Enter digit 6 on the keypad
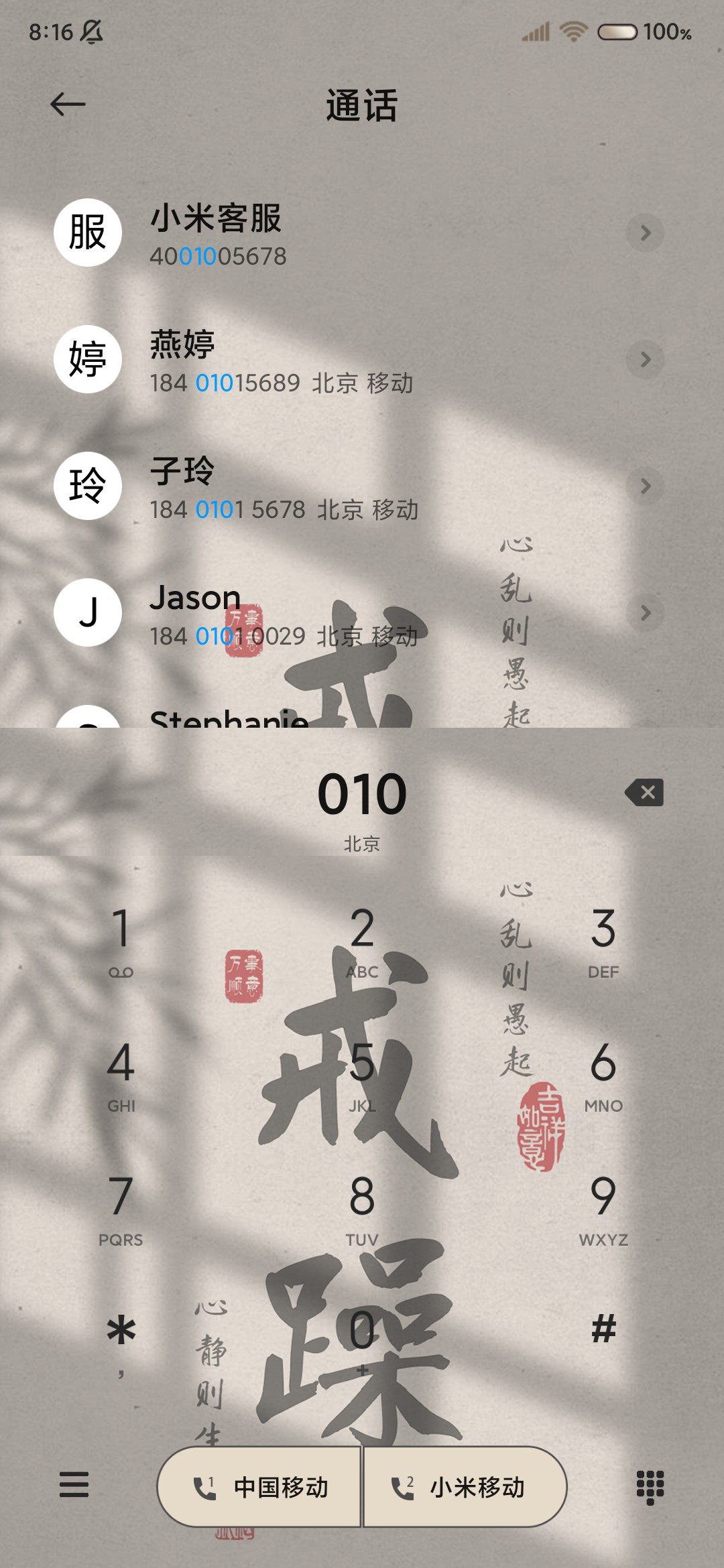This screenshot has width=724, height=1568. coord(603,1075)
